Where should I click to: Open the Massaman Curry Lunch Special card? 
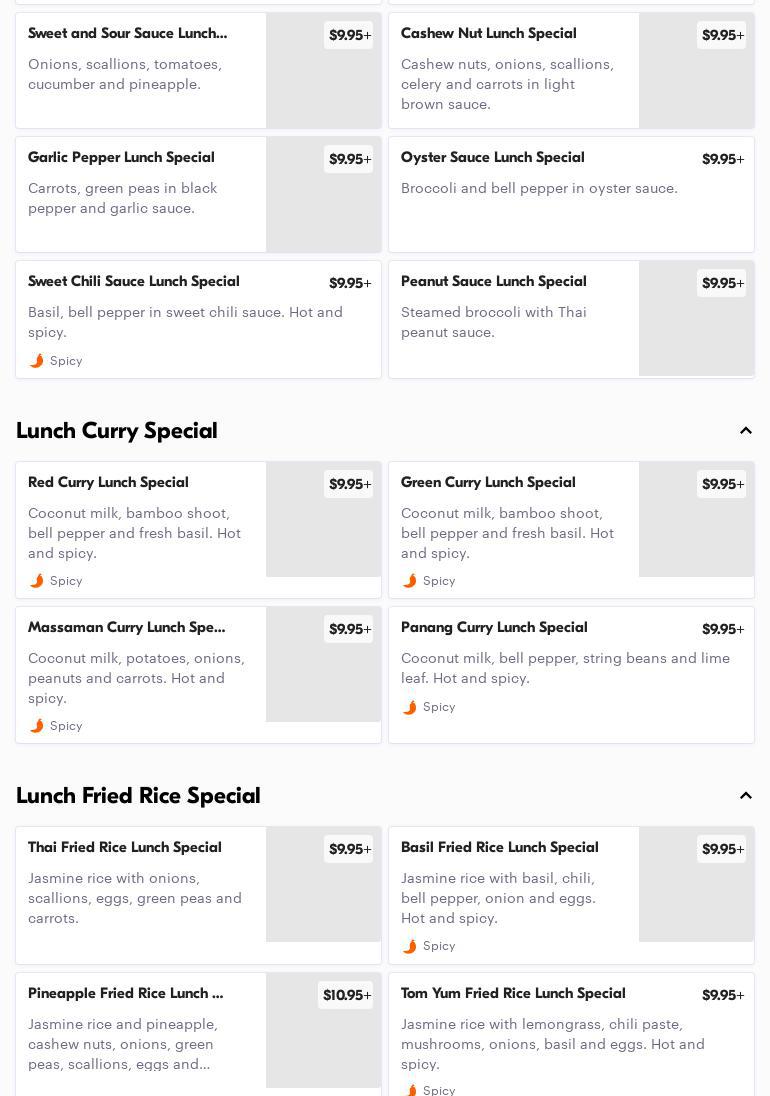126,628
